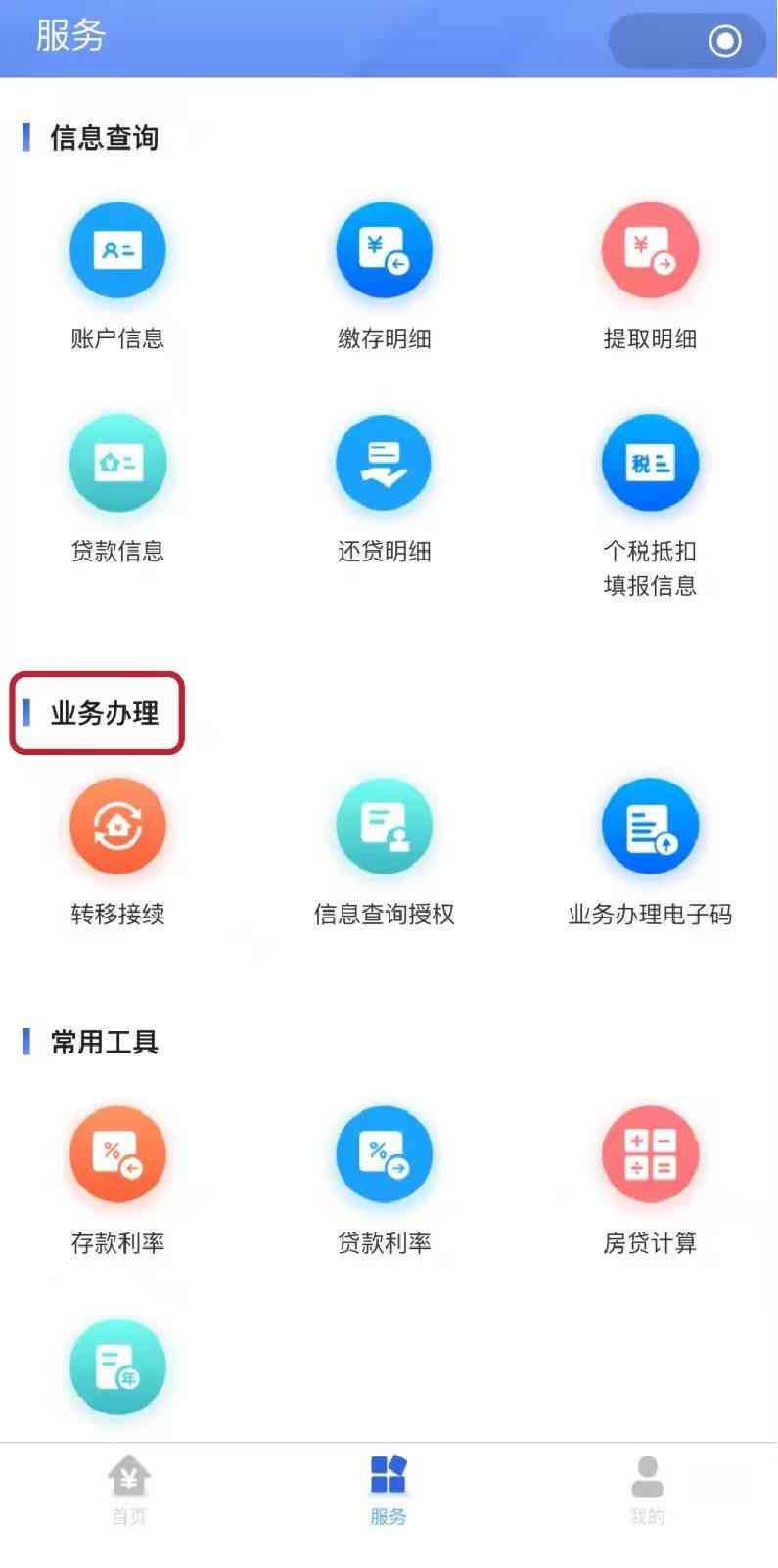Image resolution: width=778 pixels, height=1568 pixels.
Task: Go to the 我的 tab
Action: tap(647, 1490)
